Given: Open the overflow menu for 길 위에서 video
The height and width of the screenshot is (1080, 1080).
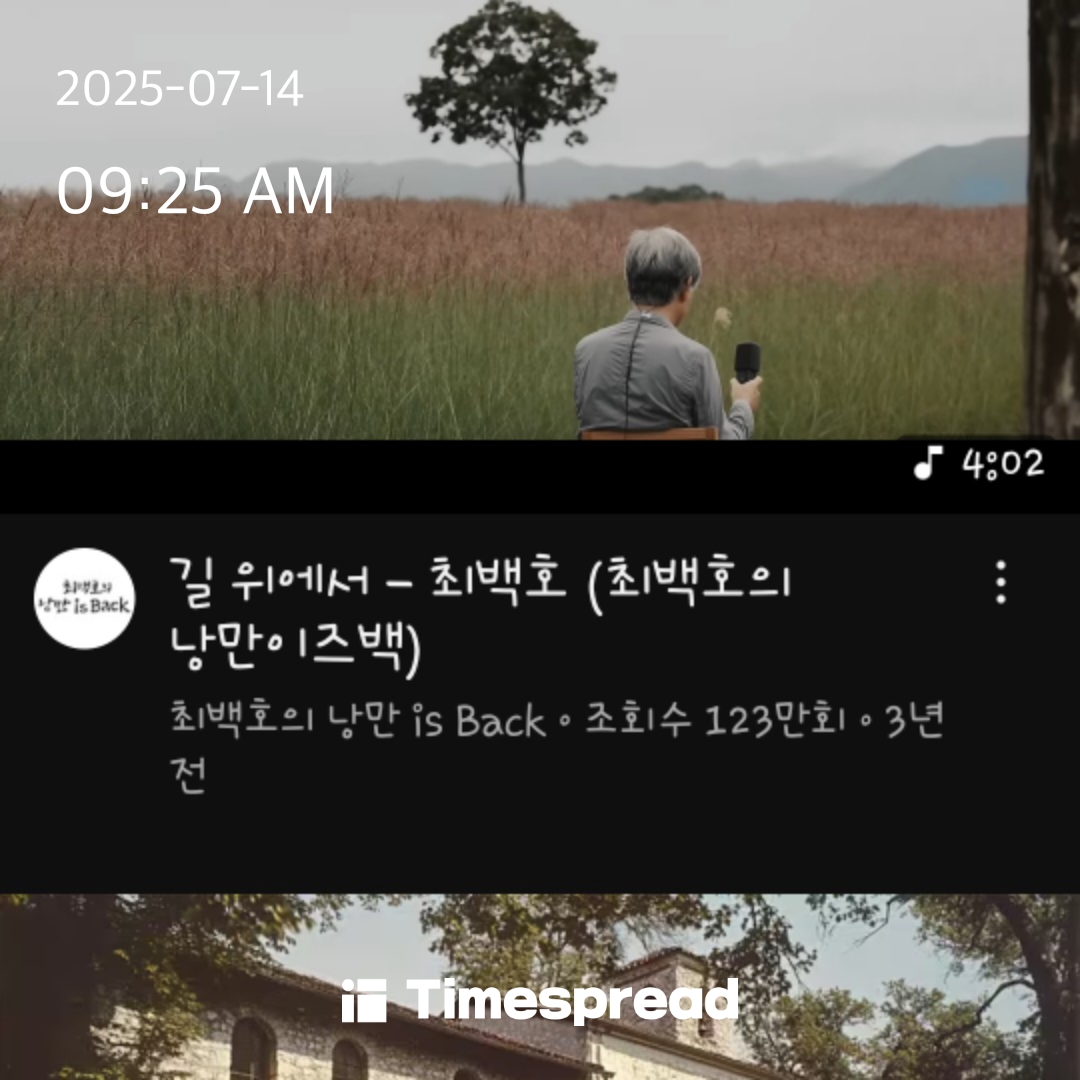Looking at the screenshot, I should [x=1000, y=582].
